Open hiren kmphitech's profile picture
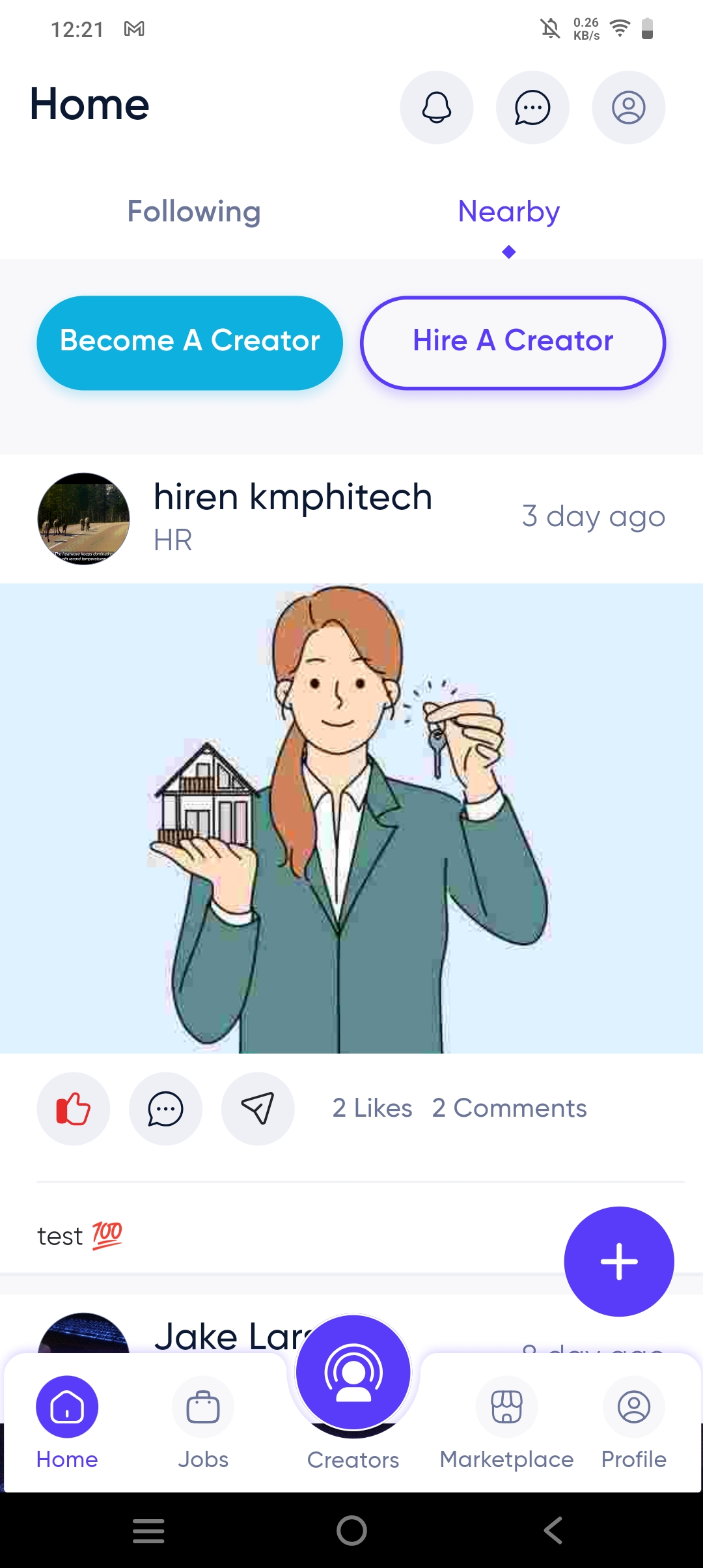The image size is (703, 1568). [83, 518]
